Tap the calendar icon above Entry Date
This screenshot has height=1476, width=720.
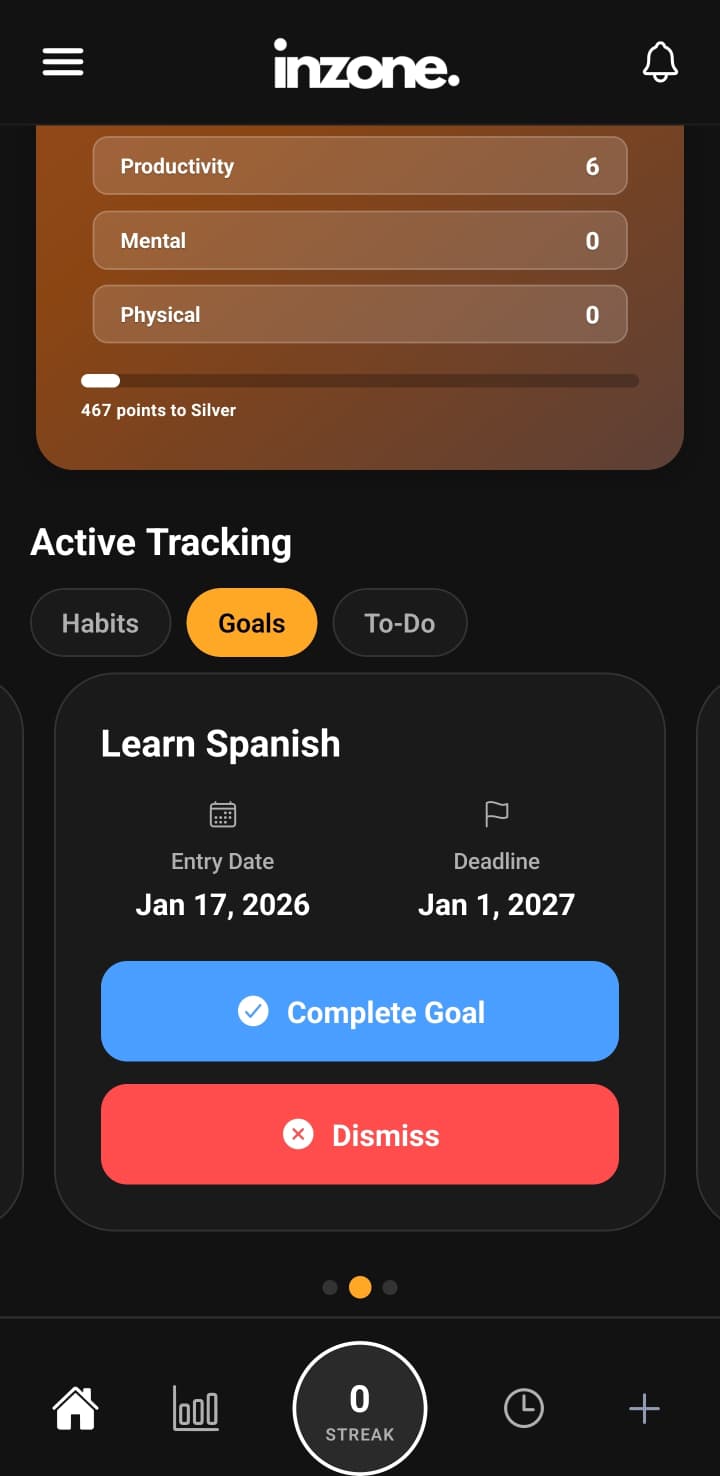pyautogui.click(x=222, y=813)
